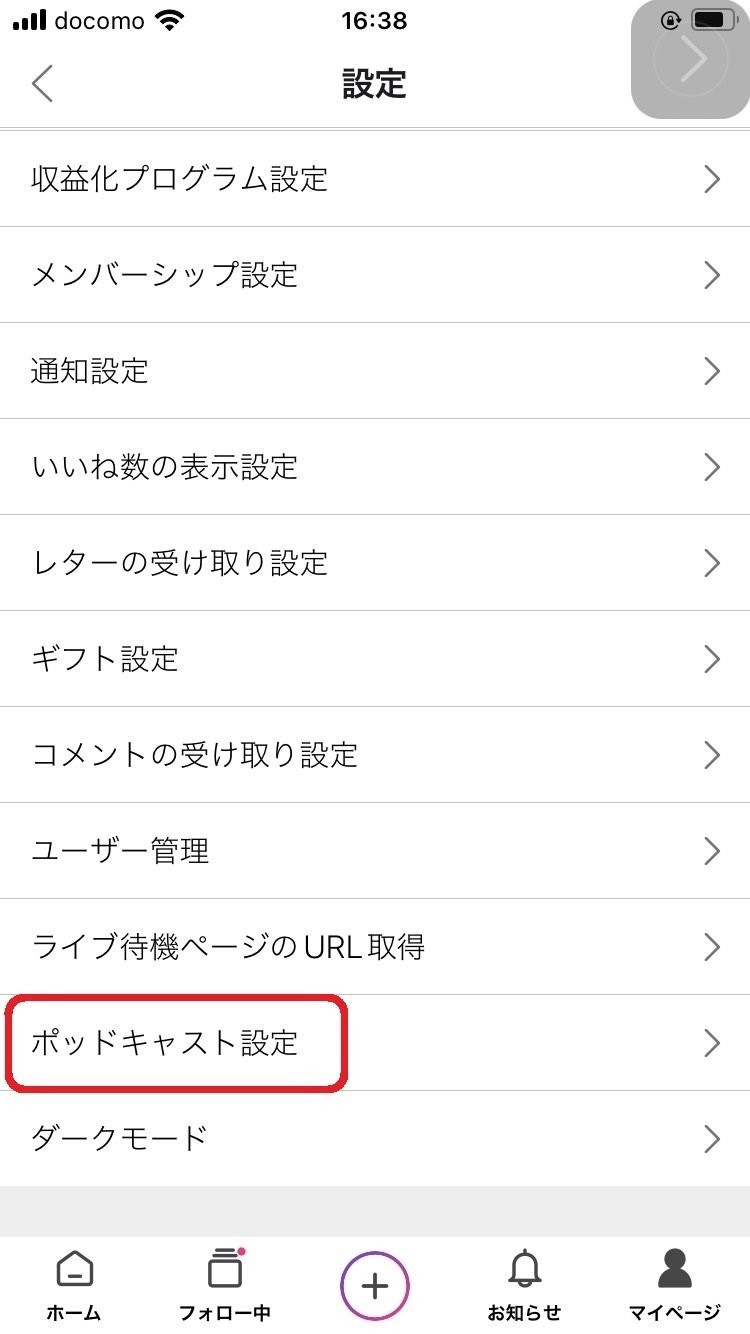The height and width of the screenshot is (1334, 750).
Task: Switch to the フォロー中 tab
Action: (x=225, y=1284)
